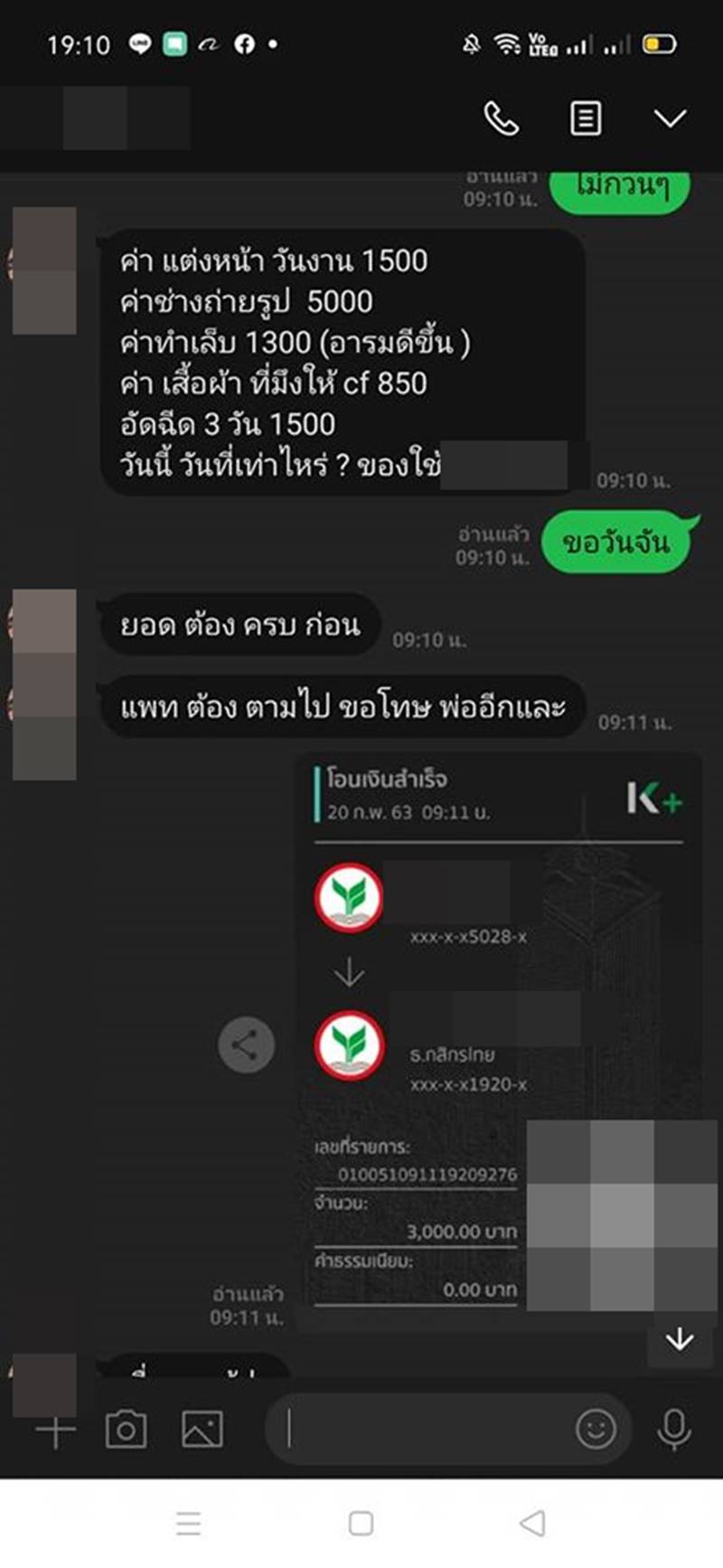723x1568 pixels.
Task: Jump to the latest message arrow
Action: point(679,1339)
